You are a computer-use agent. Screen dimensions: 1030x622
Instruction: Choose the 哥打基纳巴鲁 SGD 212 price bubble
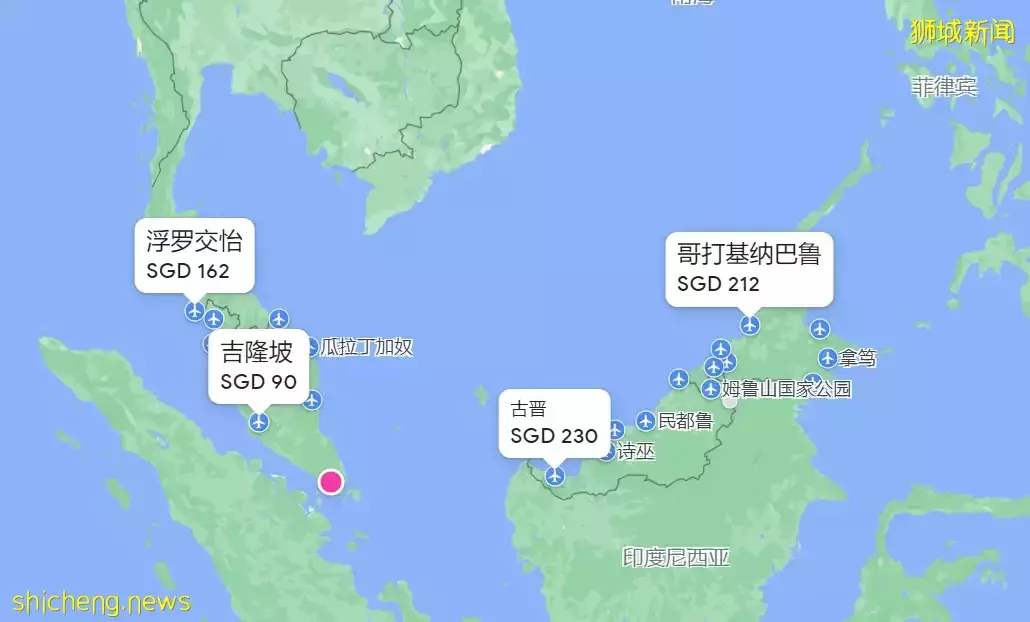click(749, 269)
